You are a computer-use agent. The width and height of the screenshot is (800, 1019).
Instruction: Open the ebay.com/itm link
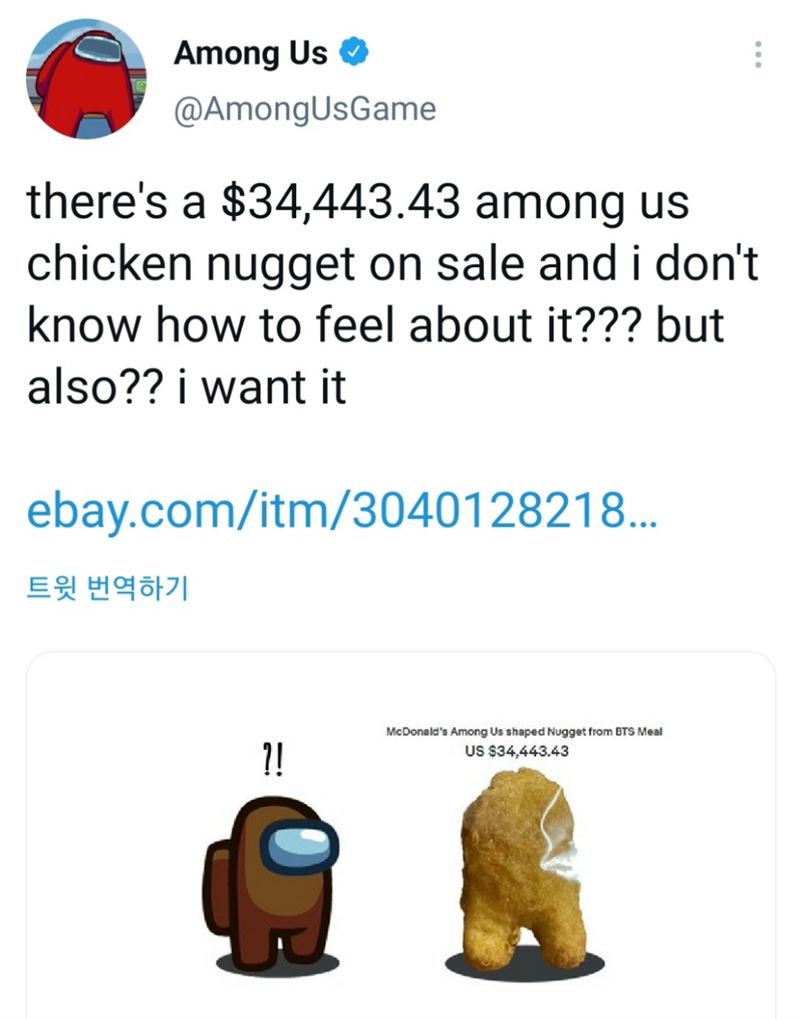340,515
